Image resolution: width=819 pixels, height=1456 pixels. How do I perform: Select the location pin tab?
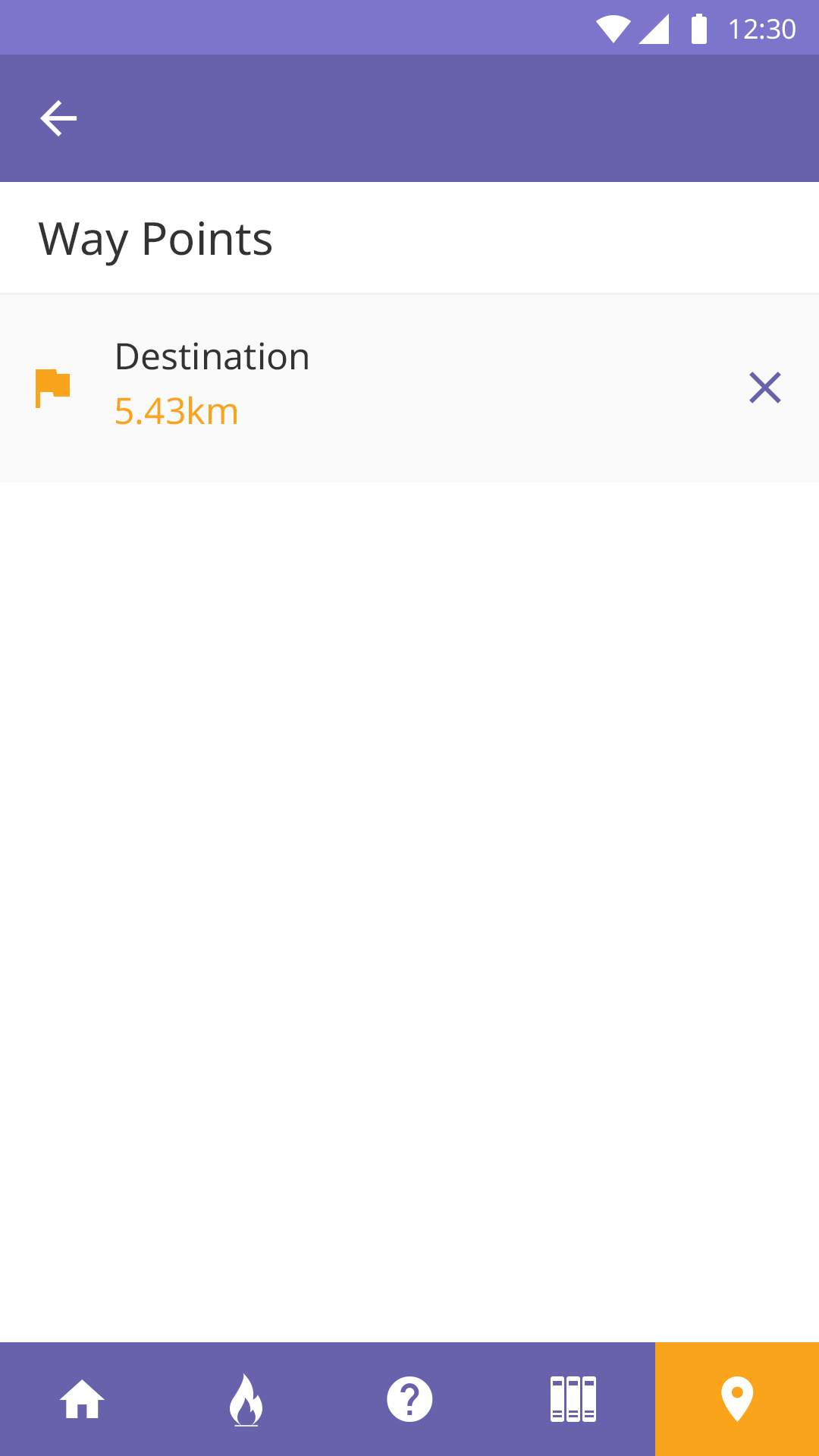737,1399
